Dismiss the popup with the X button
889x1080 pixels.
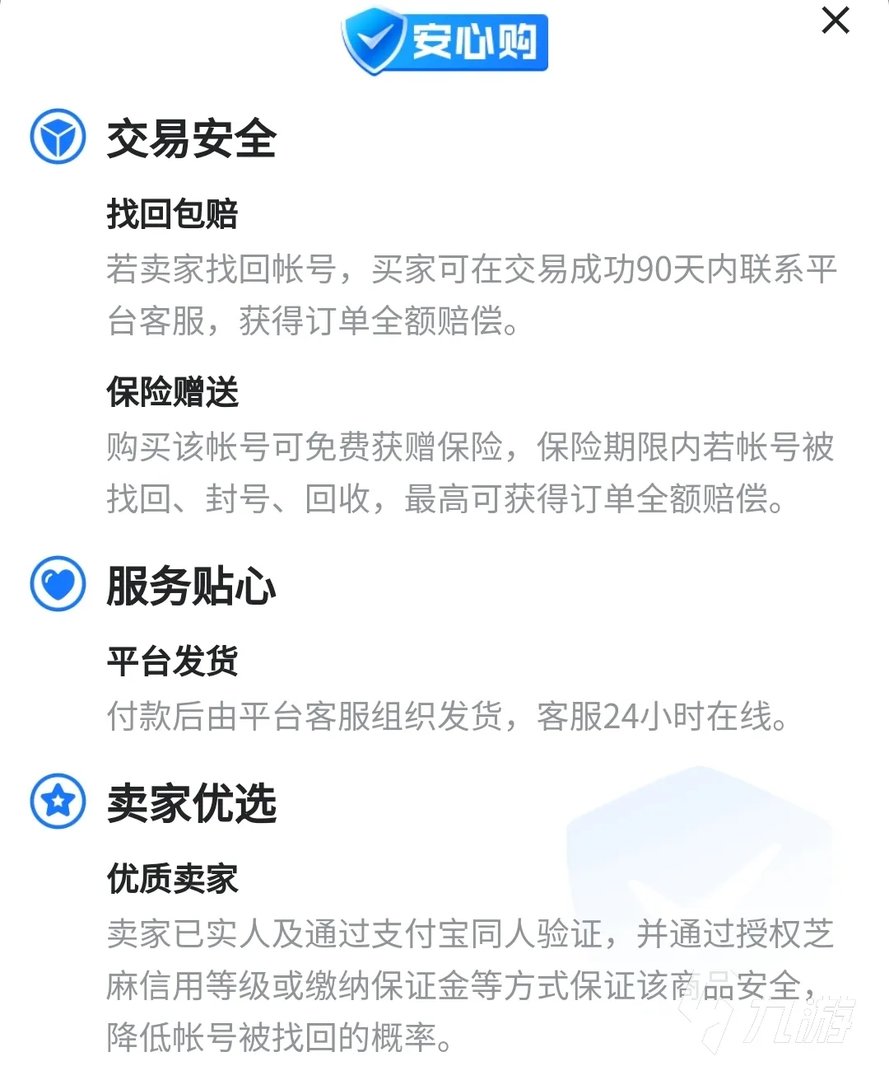pos(835,21)
